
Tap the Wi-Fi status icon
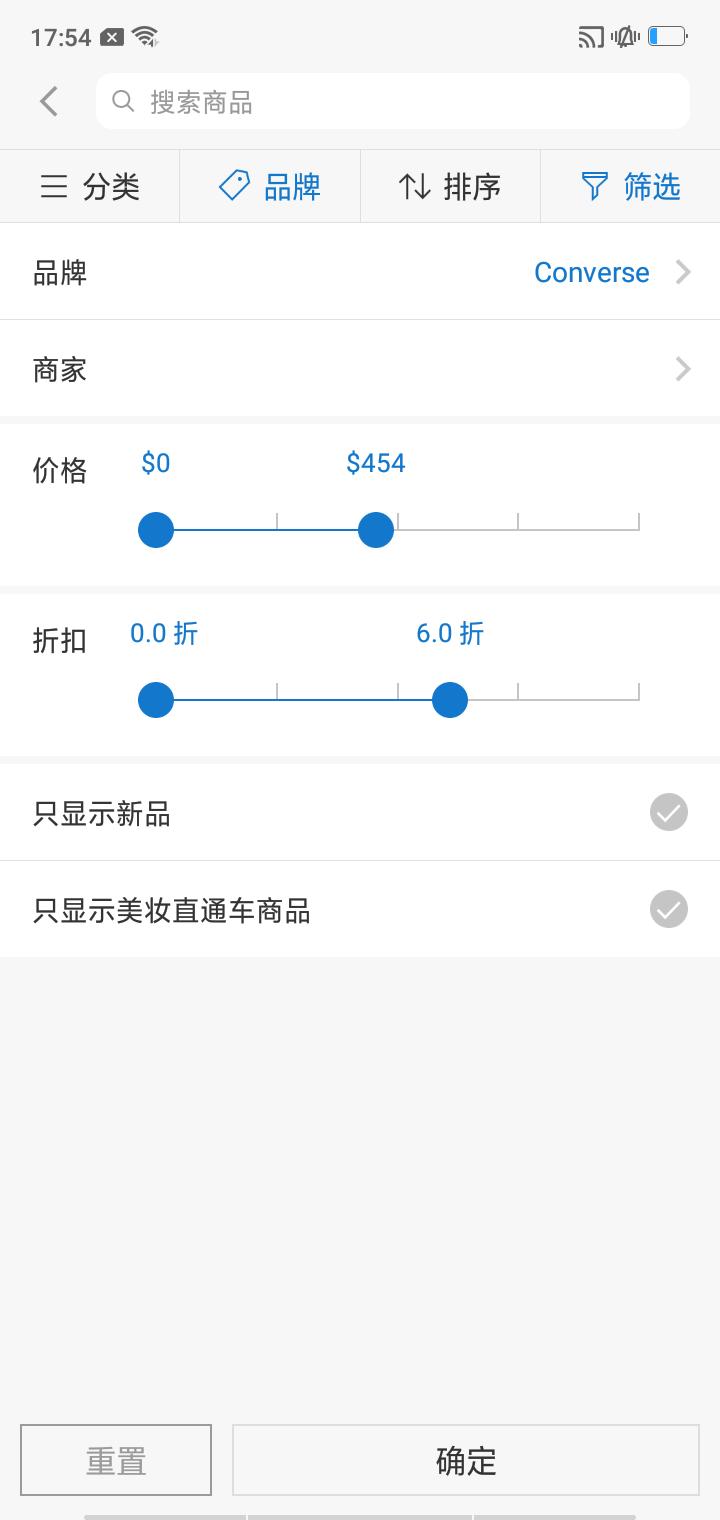coord(145,37)
